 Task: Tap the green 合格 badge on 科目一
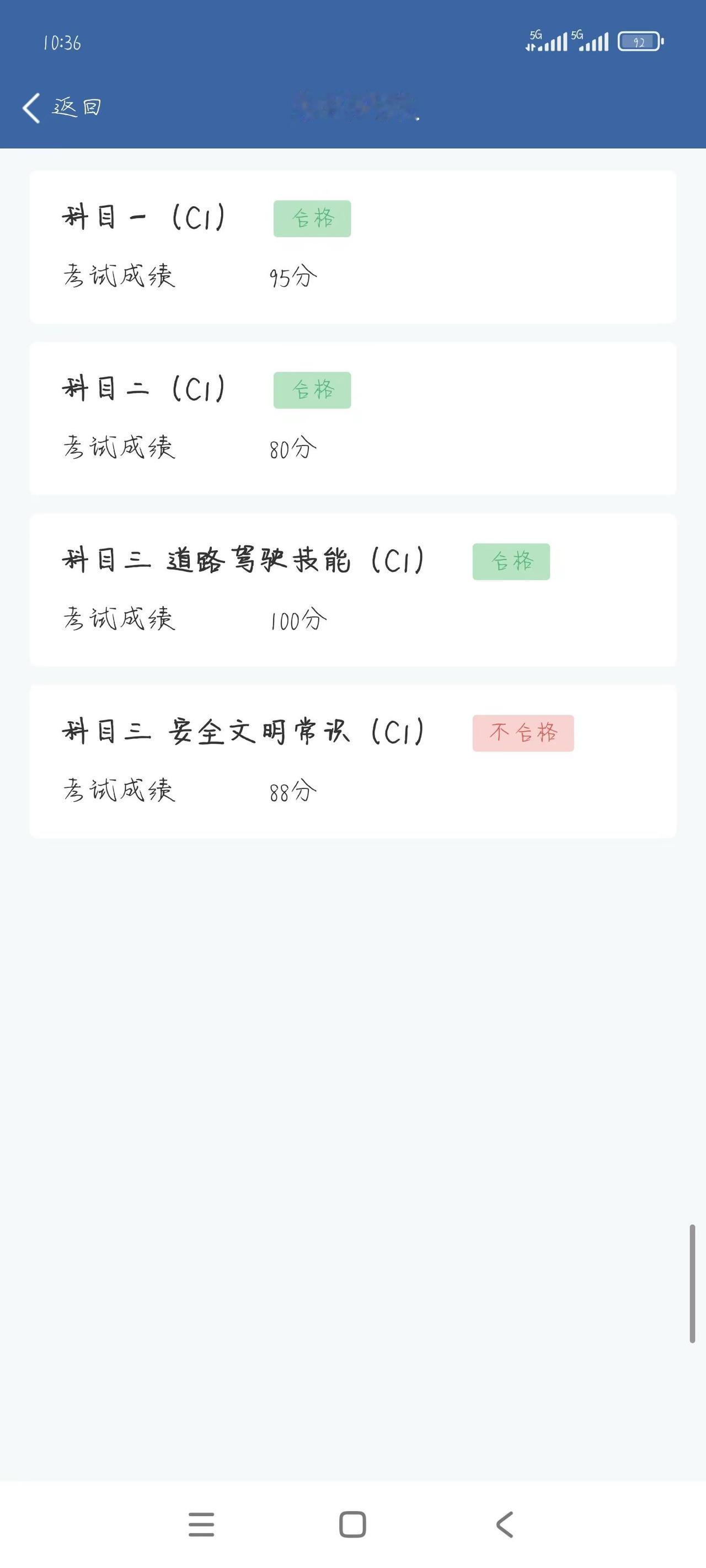pos(312,218)
